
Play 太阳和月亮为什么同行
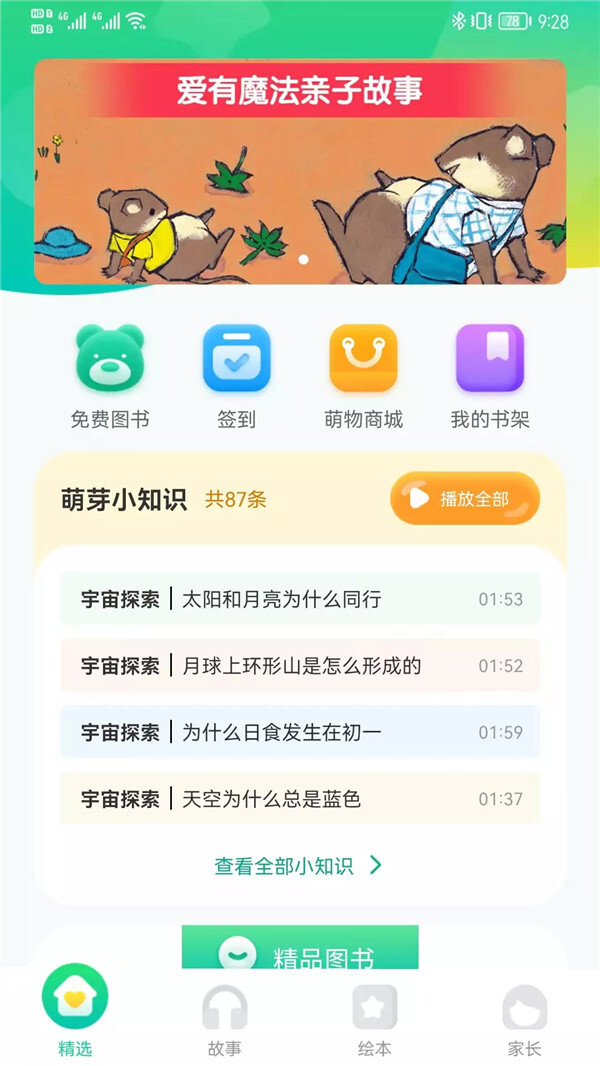click(300, 599)
